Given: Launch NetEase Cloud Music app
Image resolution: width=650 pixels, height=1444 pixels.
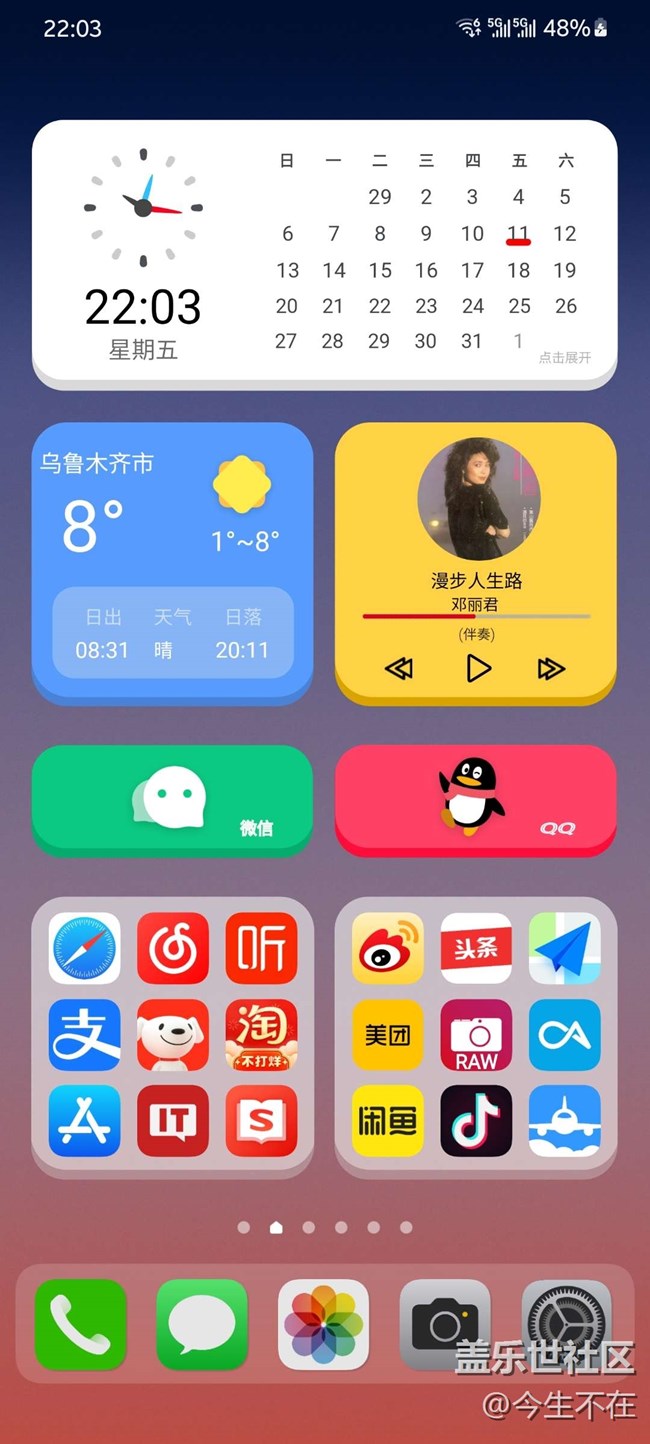Looking at the screenshot, I should (x=173, y=948).
